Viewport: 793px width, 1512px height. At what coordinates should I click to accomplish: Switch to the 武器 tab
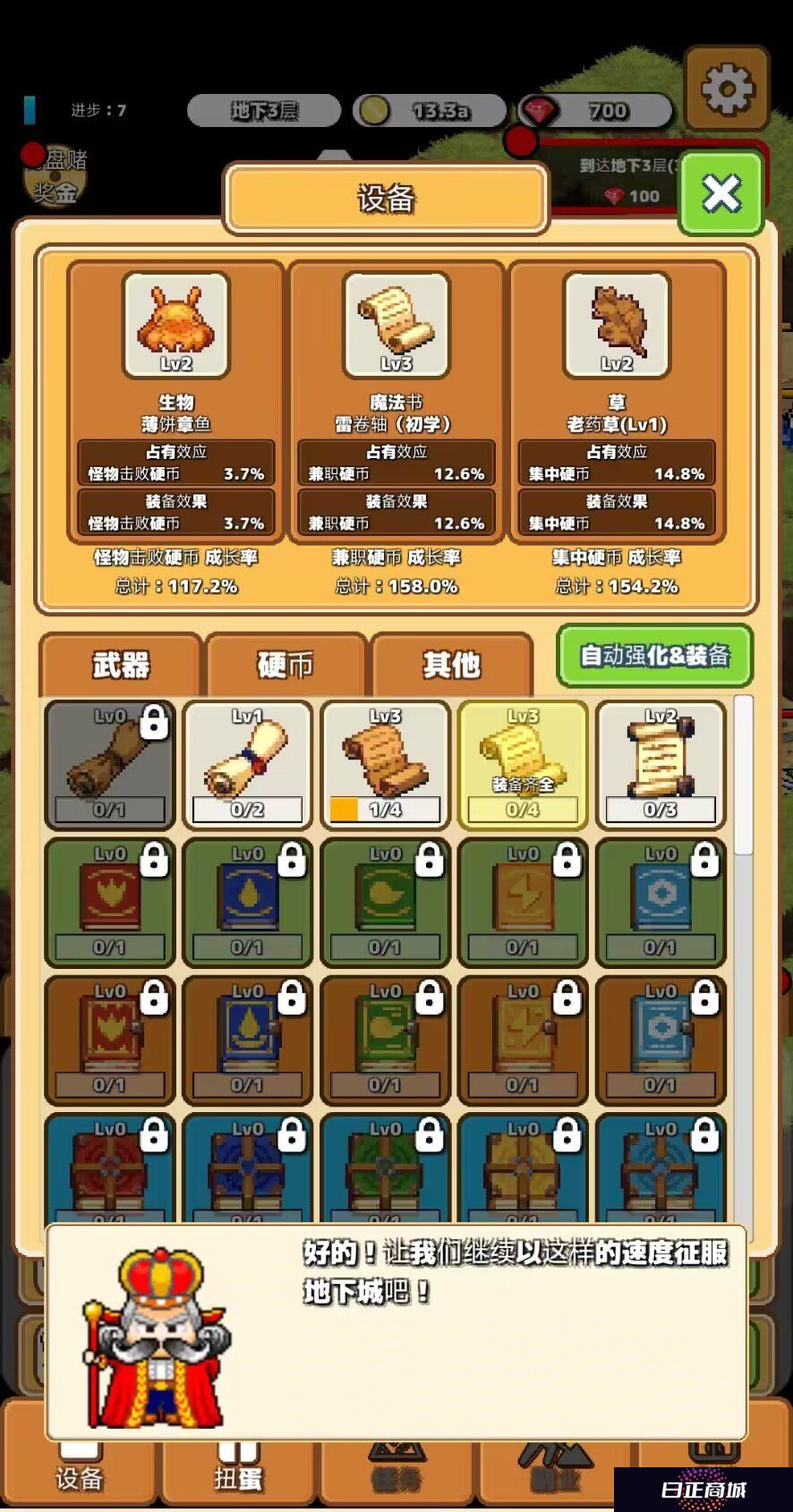point(121,665)
